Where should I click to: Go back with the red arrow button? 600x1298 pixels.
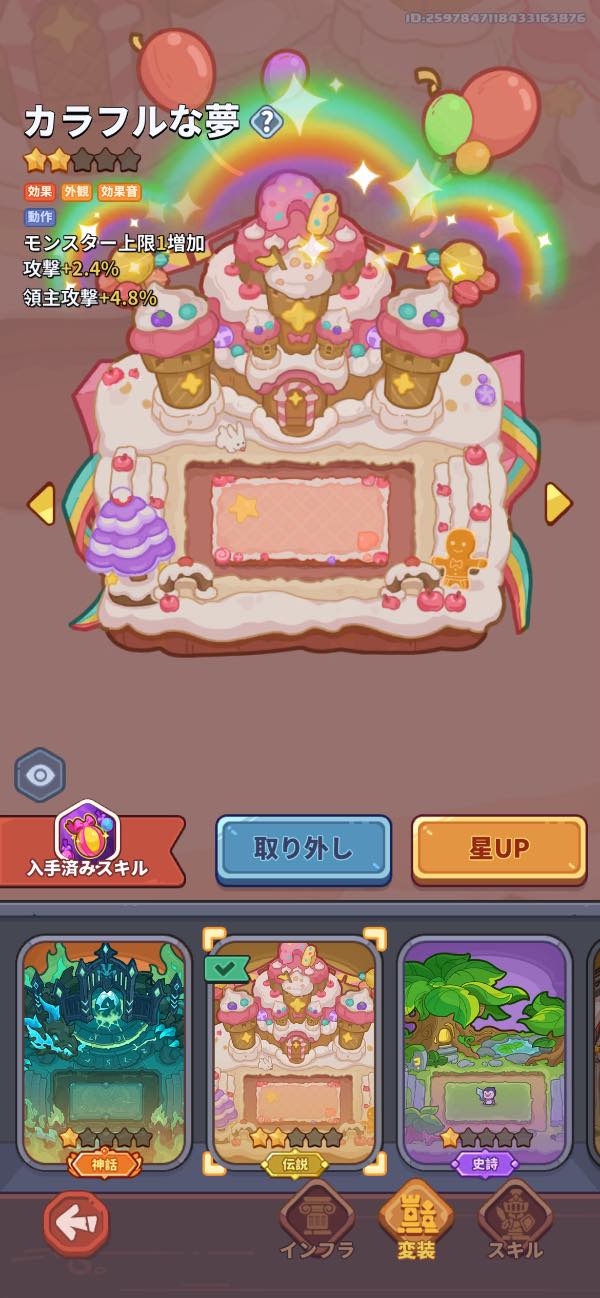tap(76, 1223)
